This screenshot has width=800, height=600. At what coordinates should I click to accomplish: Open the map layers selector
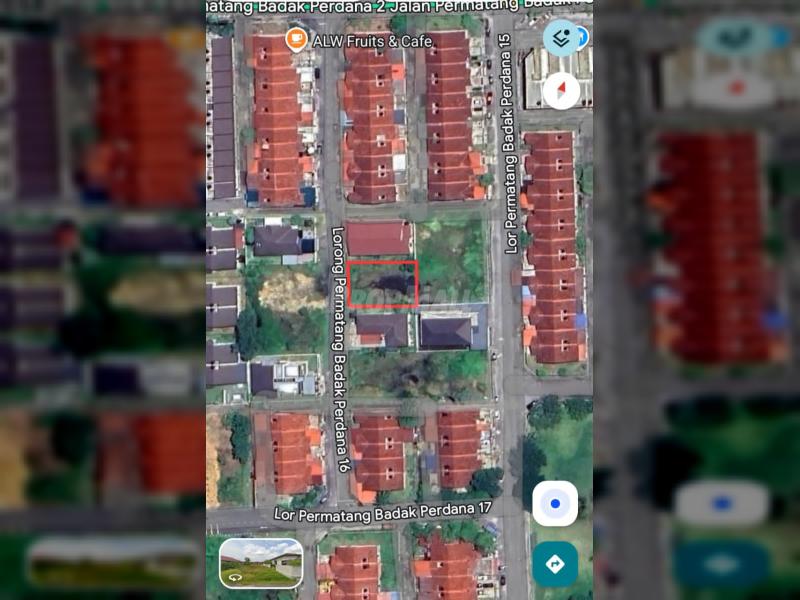(x=561, y=38)
